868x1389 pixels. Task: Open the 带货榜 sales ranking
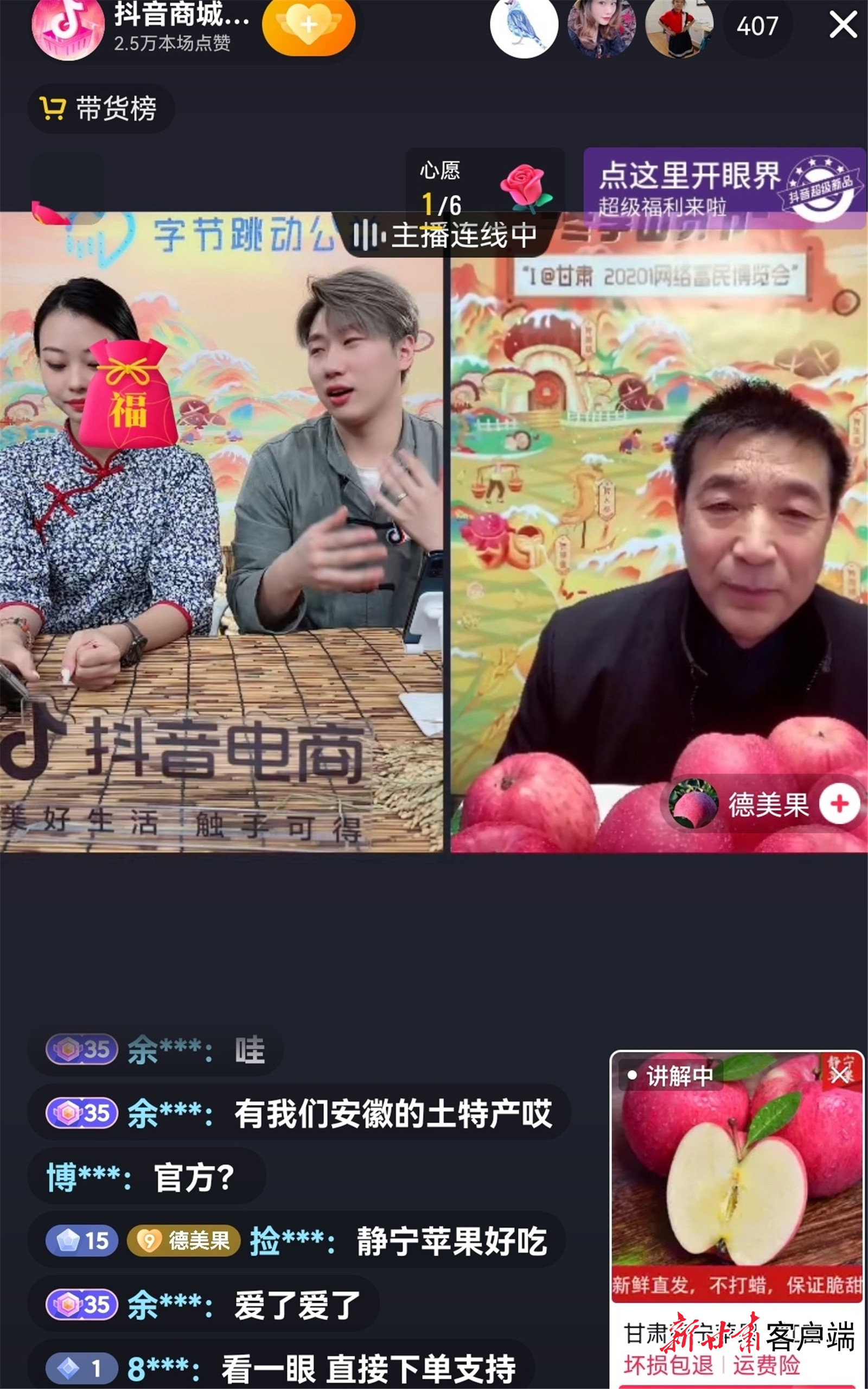pyautogui.click(x=100, y=109)
